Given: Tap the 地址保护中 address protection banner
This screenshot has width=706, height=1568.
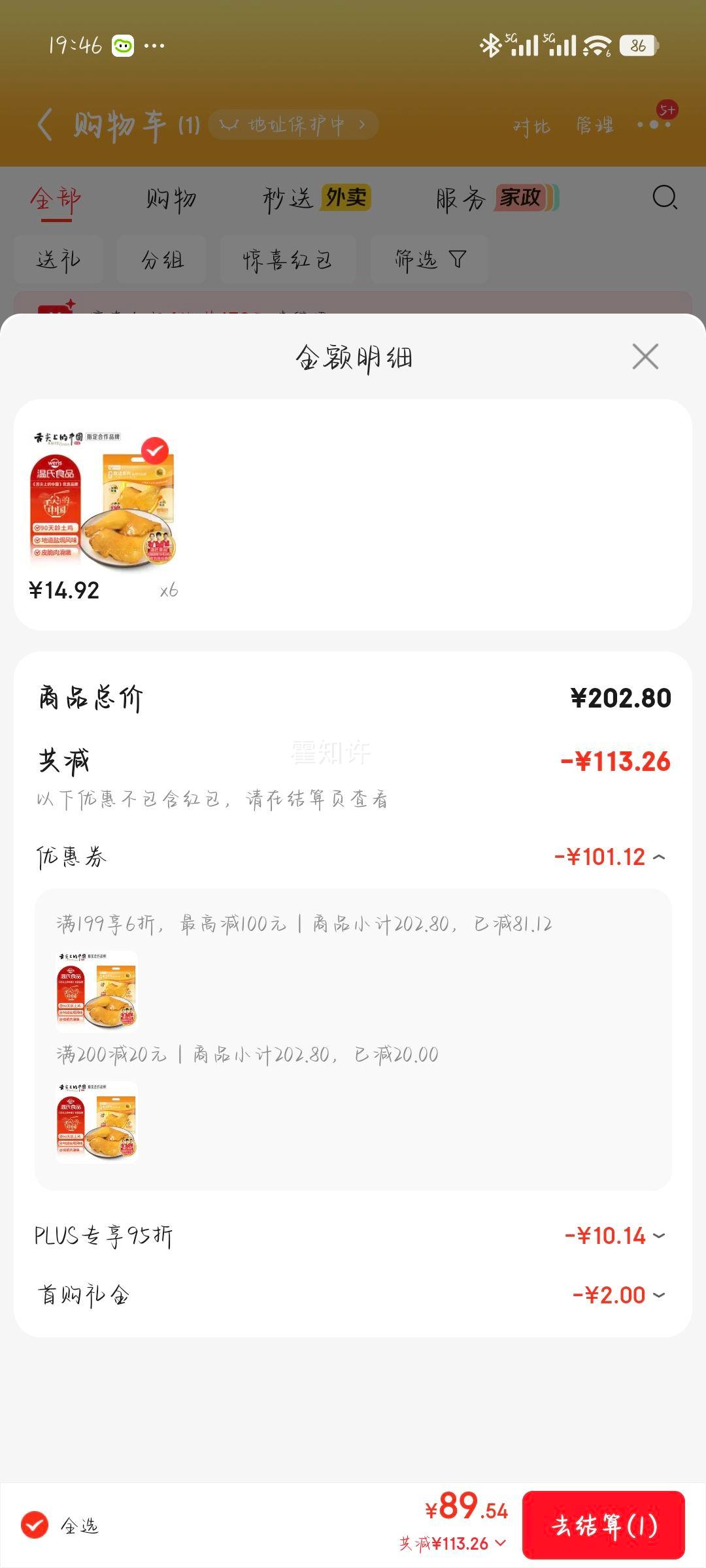Looking at the screenshot, I should point(293,124).
